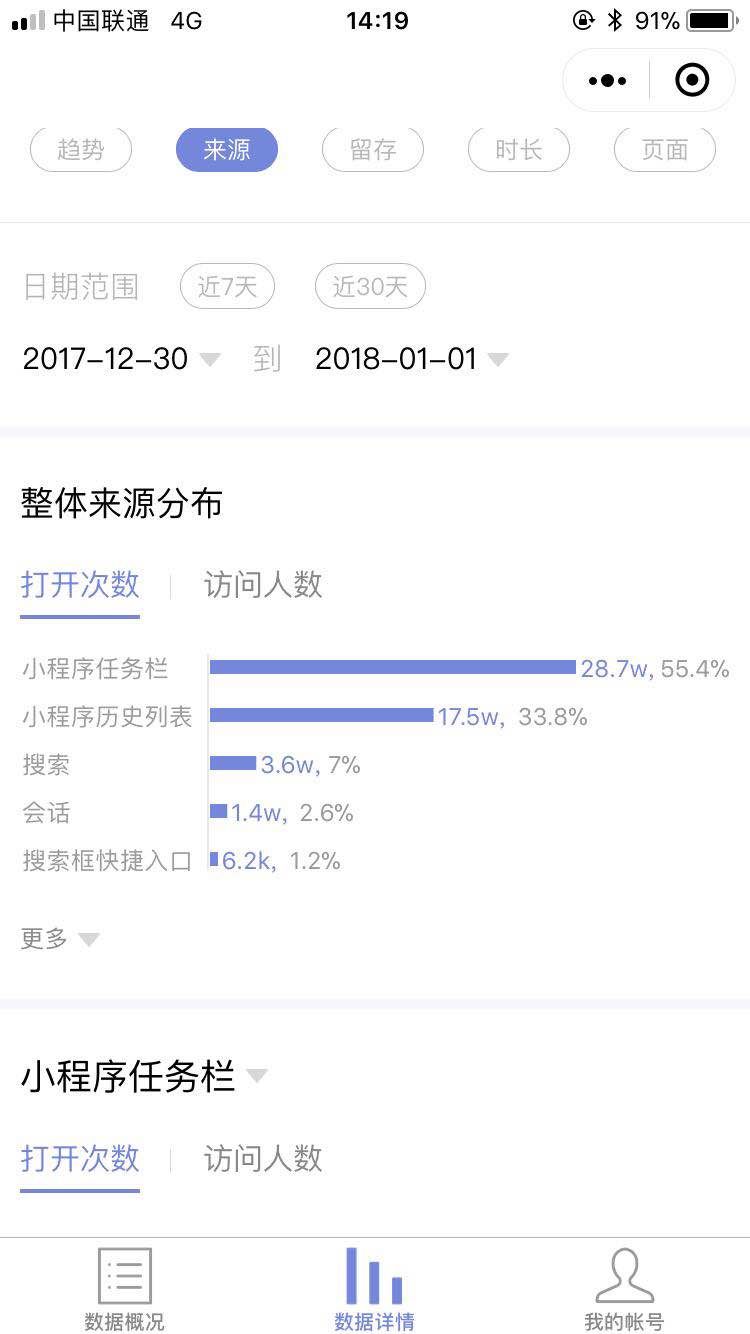Tap 数据详情 bottom tab
Image resolution: width=750 pixels, height=1334 pixels.
pyautogui.click(x=374, y=1289)
